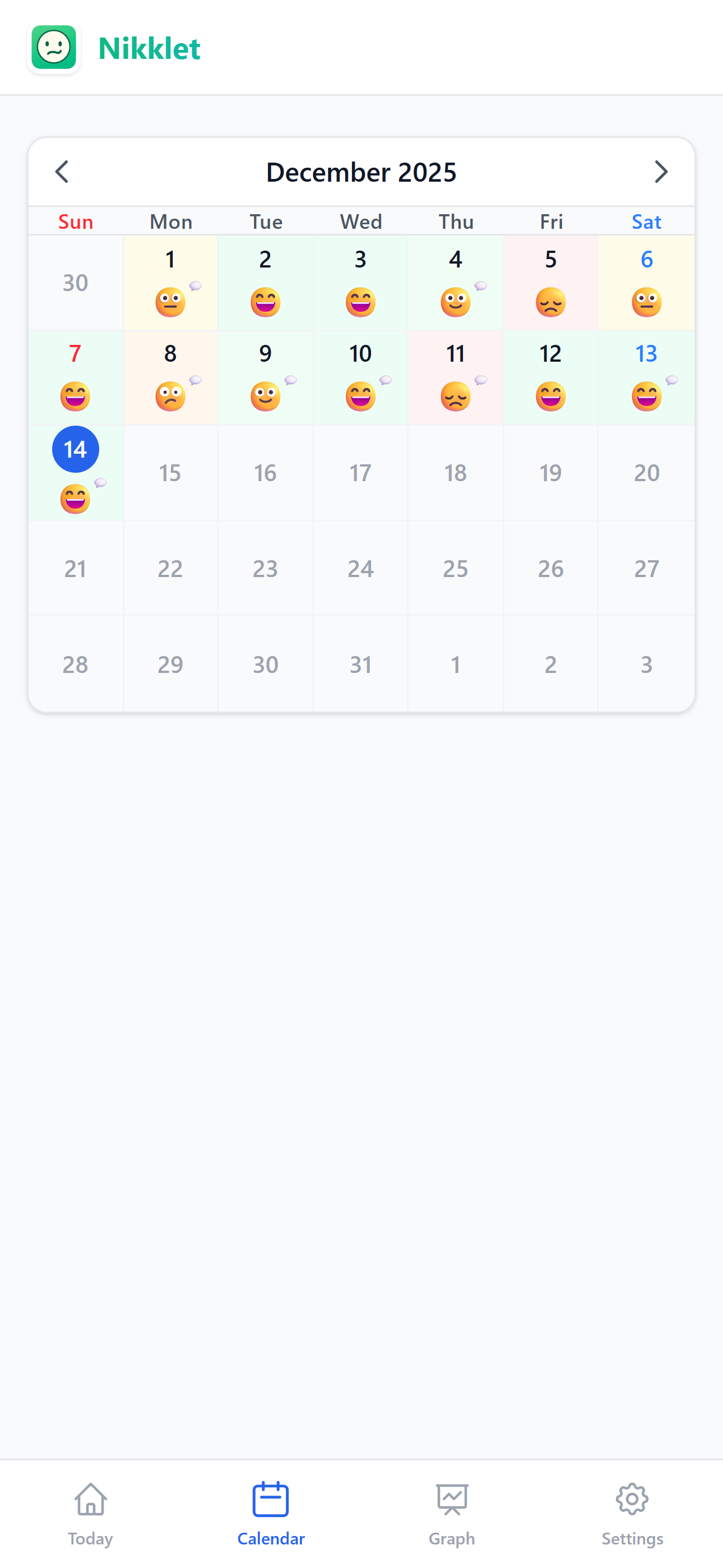View the mood entry for December 5
This screenshot has height=1568, width=723.
tap(551, 283)
